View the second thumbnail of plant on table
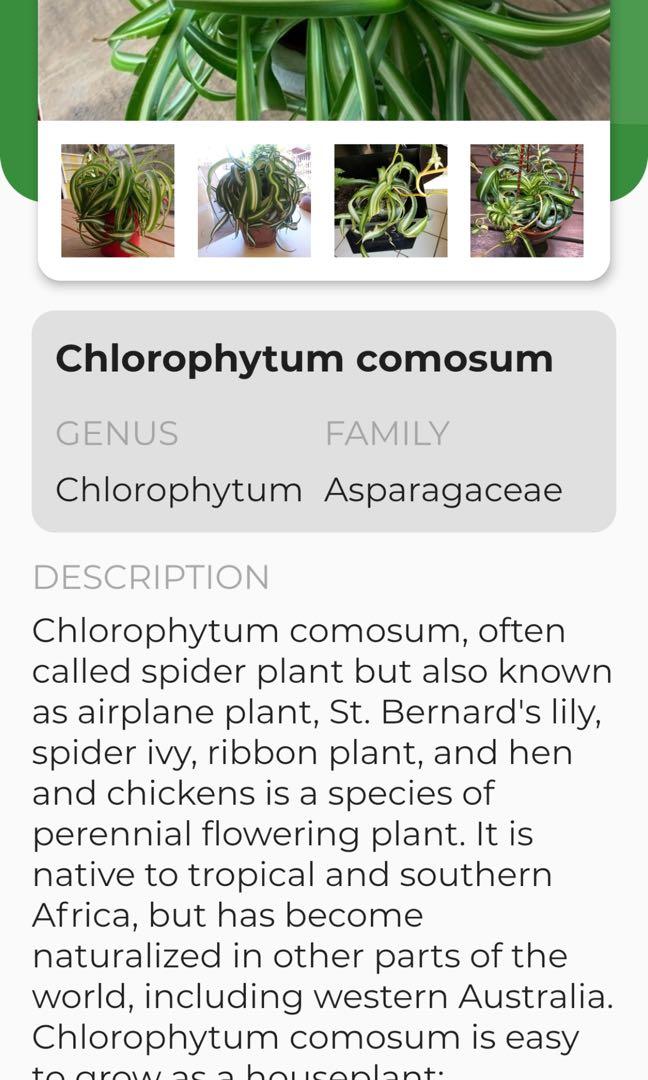The width and height of the screenshot is (648, 1080). [254, 201]
